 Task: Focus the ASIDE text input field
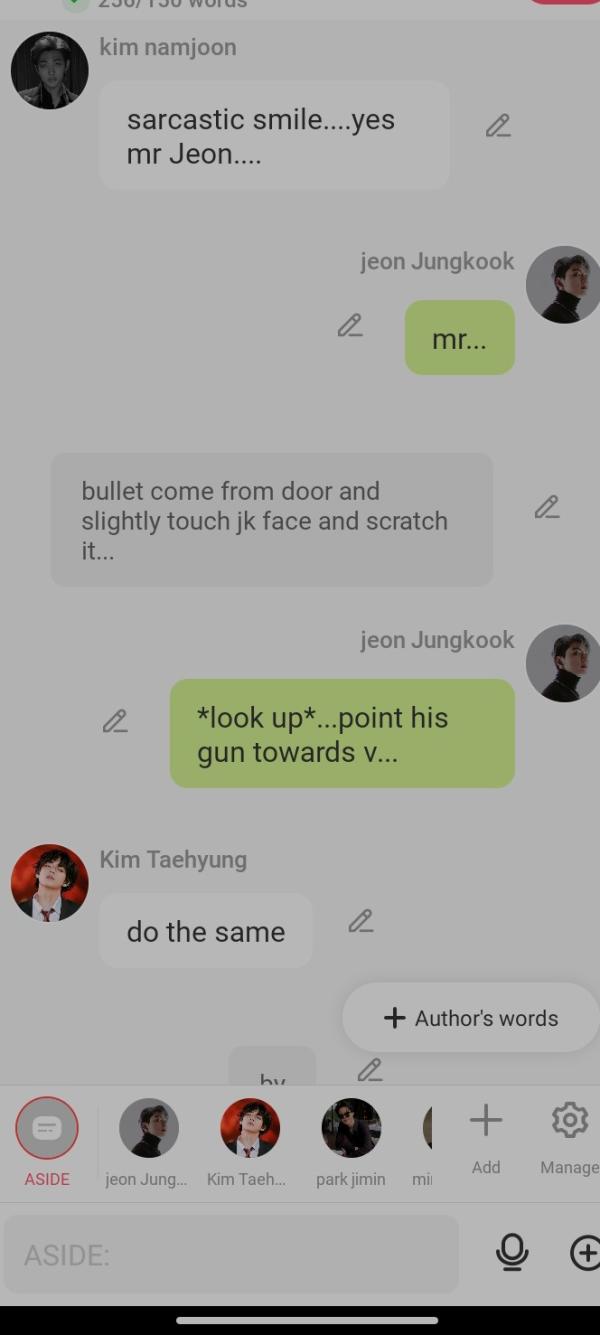click(x=230, y=1254)
